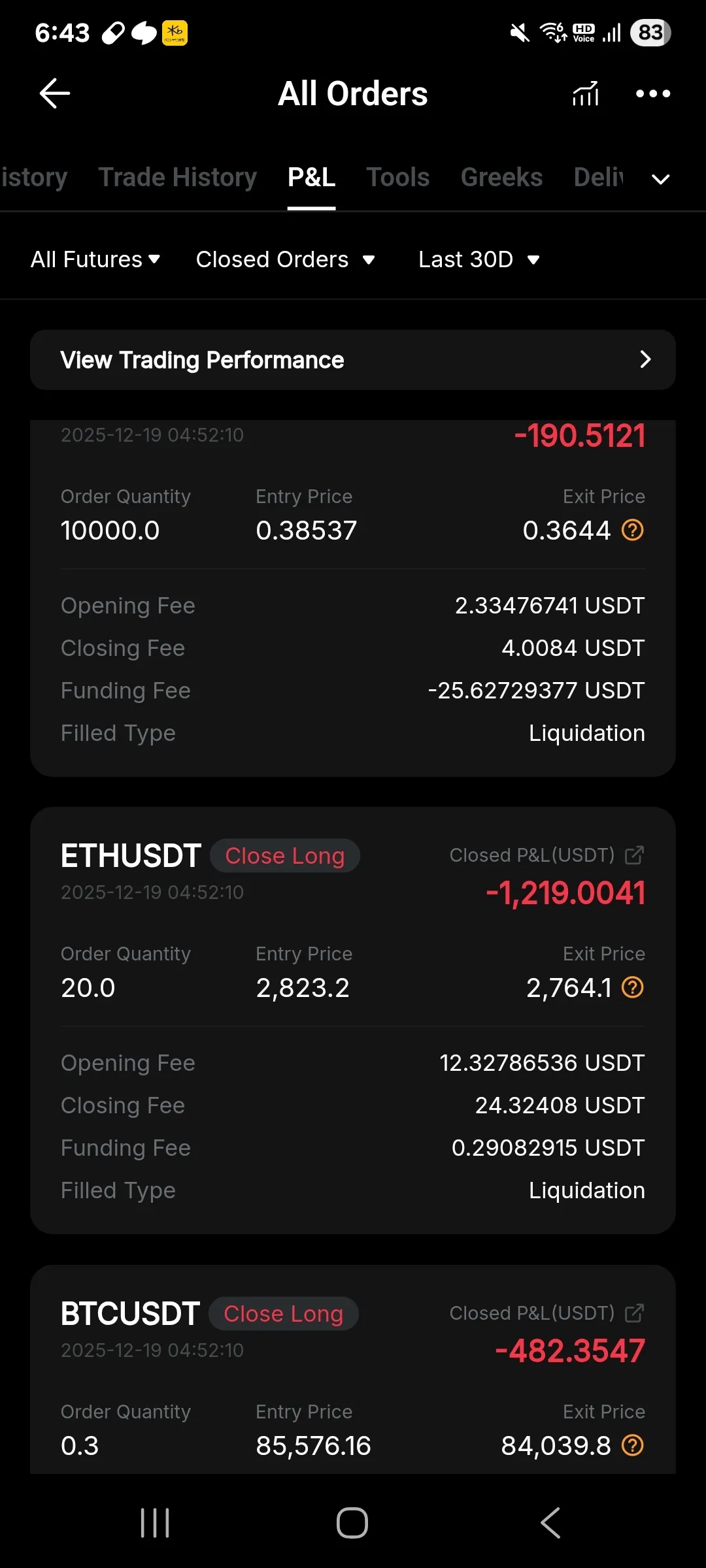Expand the full tab list chevron
706x1568 pixels.
tap(661, 179)
